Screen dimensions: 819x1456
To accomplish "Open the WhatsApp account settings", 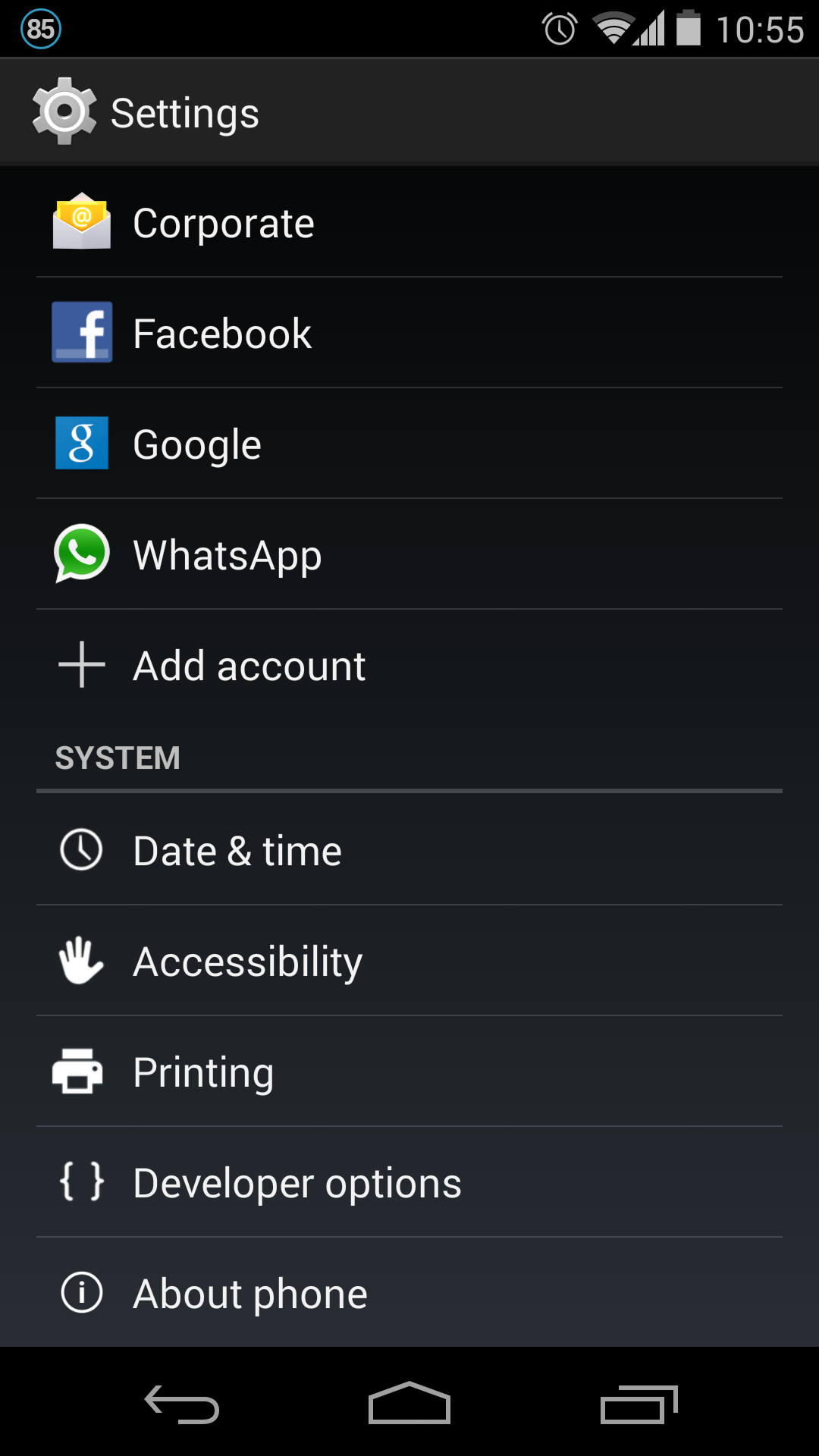I will point(409,554).
